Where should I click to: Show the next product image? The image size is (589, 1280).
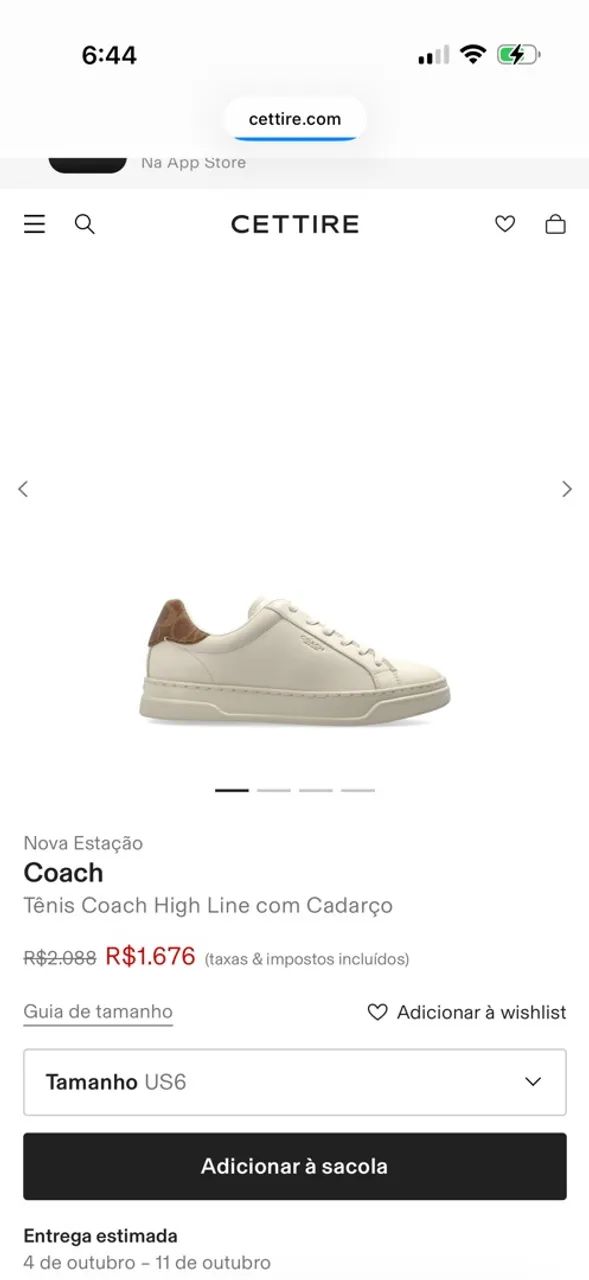point(567,489)
